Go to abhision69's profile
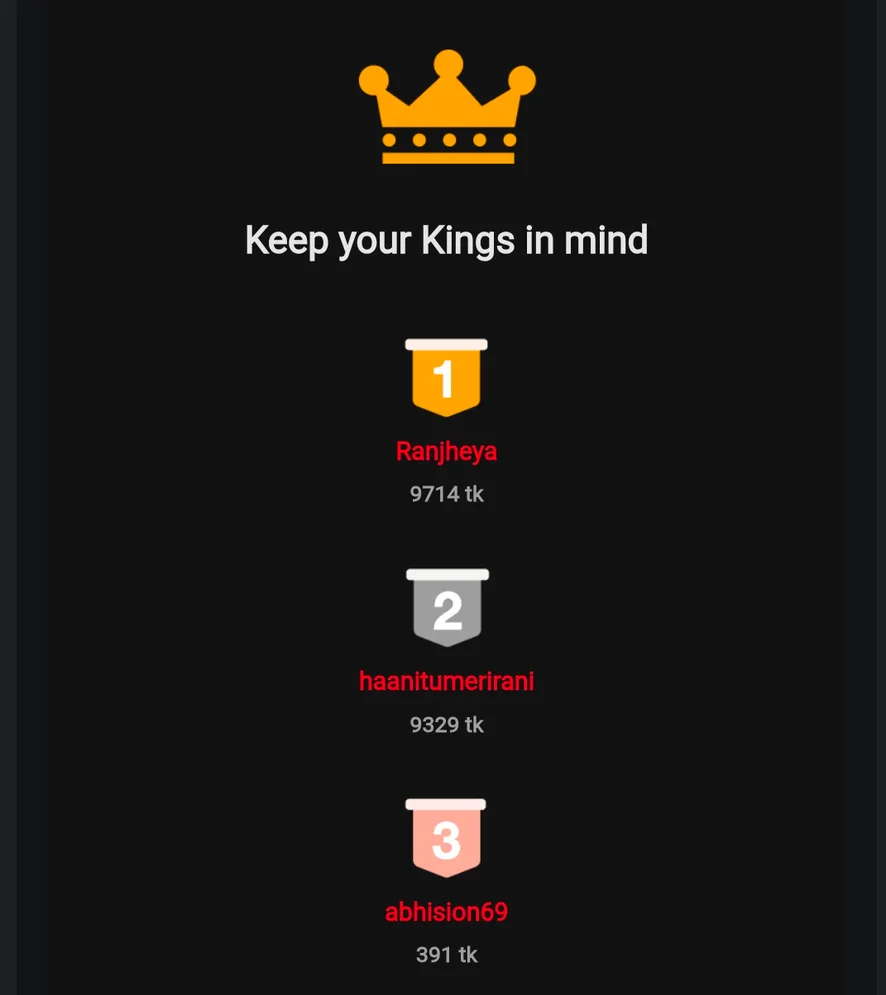Image resolution: width=886 pixels, height=995 pixels. (446, 912)
